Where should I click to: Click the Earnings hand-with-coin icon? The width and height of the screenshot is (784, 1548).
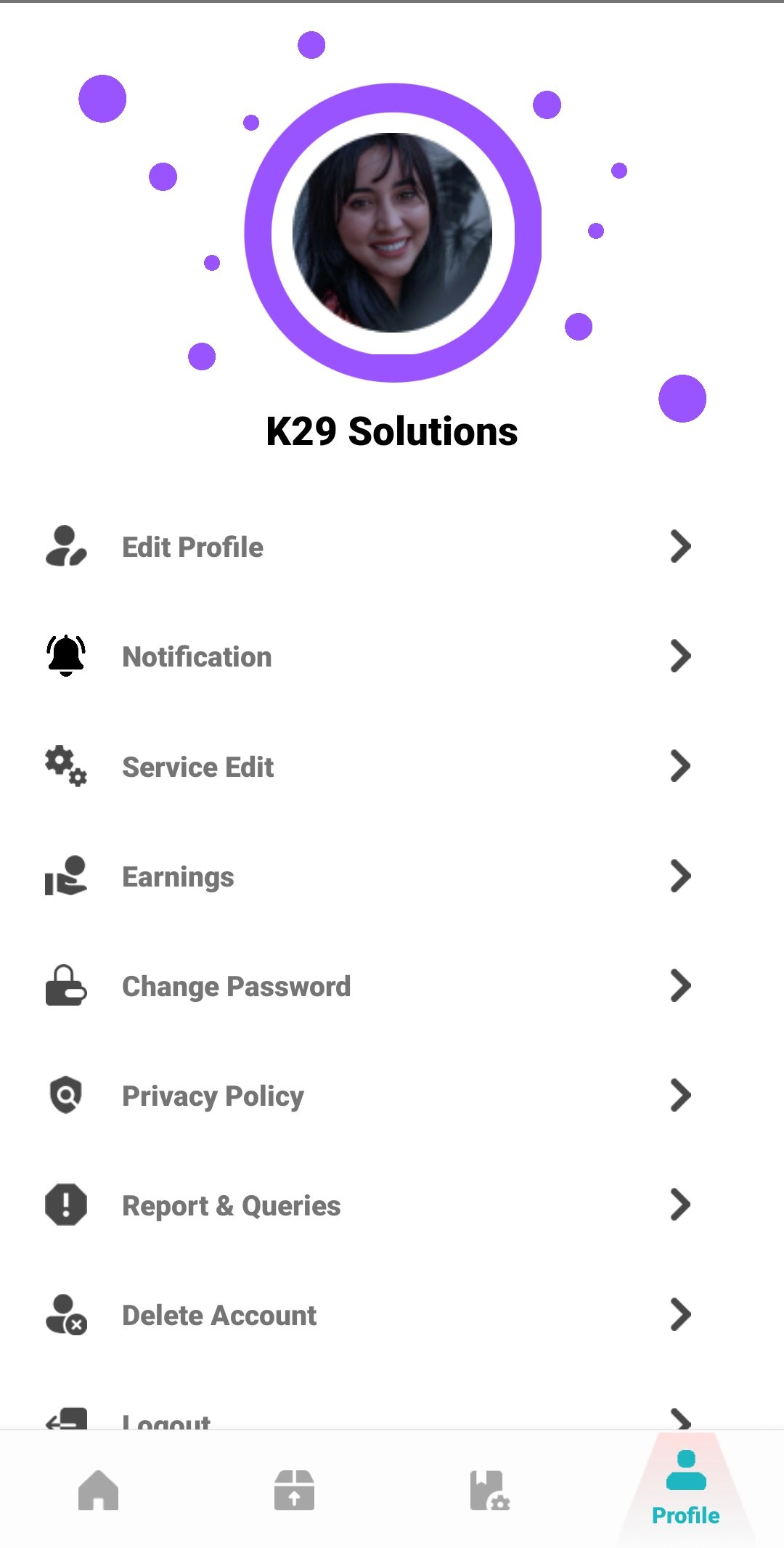[65, 876]
